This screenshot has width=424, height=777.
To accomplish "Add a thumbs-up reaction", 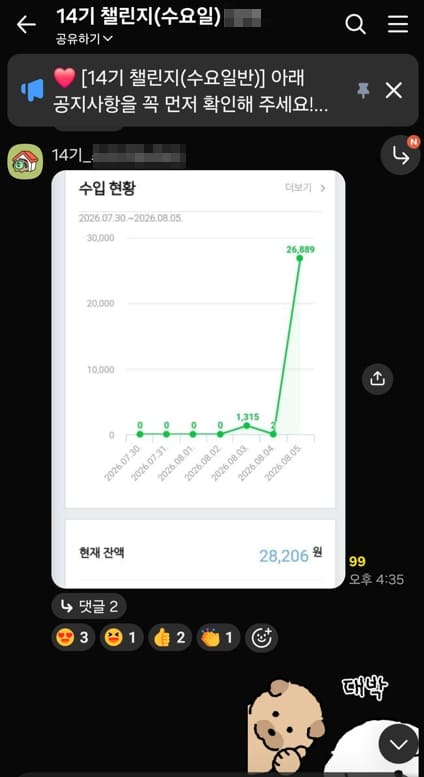I will [x=170, y=638].
